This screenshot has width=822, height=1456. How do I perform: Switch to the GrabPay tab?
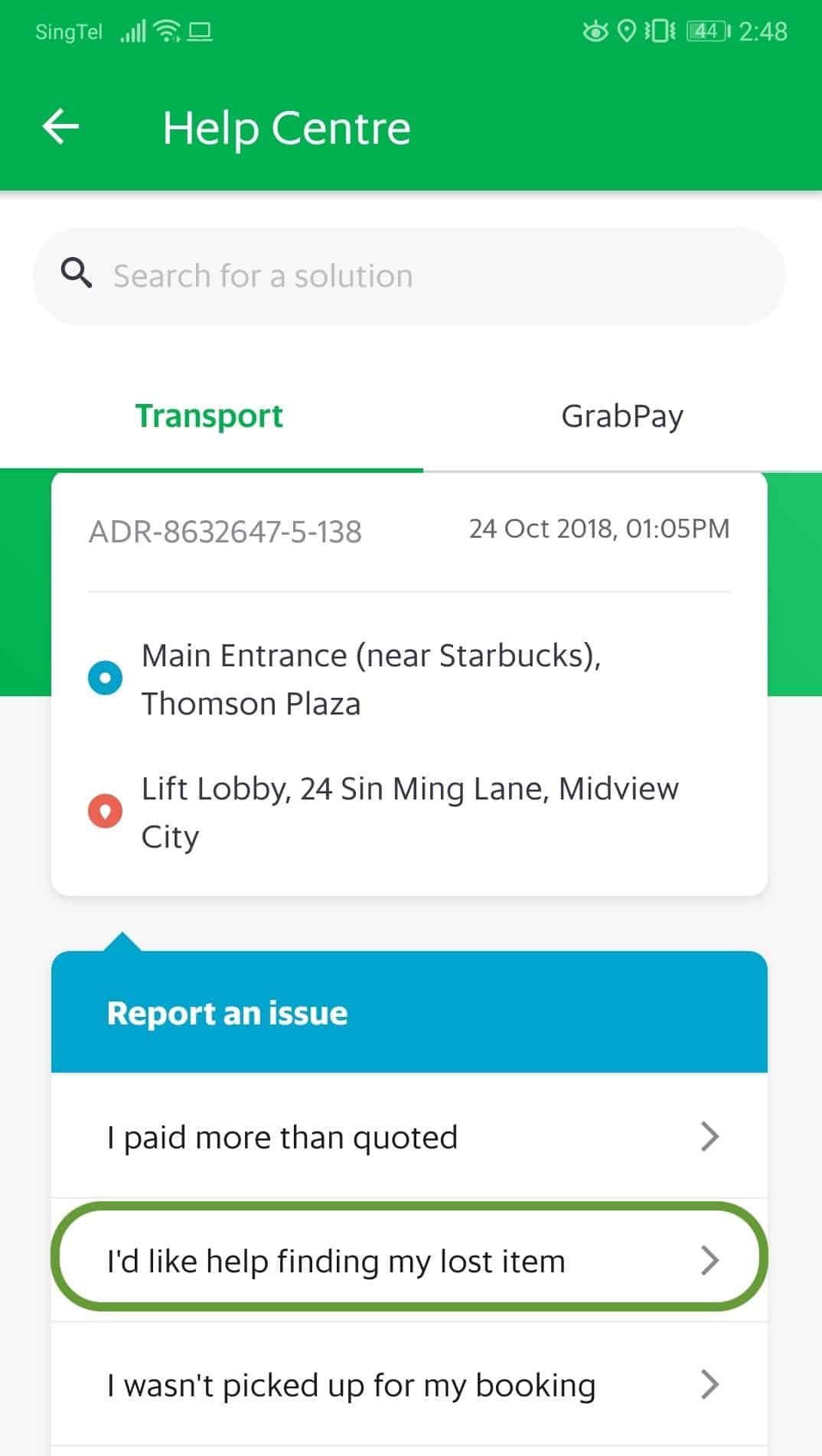click(x=622, y=416)
